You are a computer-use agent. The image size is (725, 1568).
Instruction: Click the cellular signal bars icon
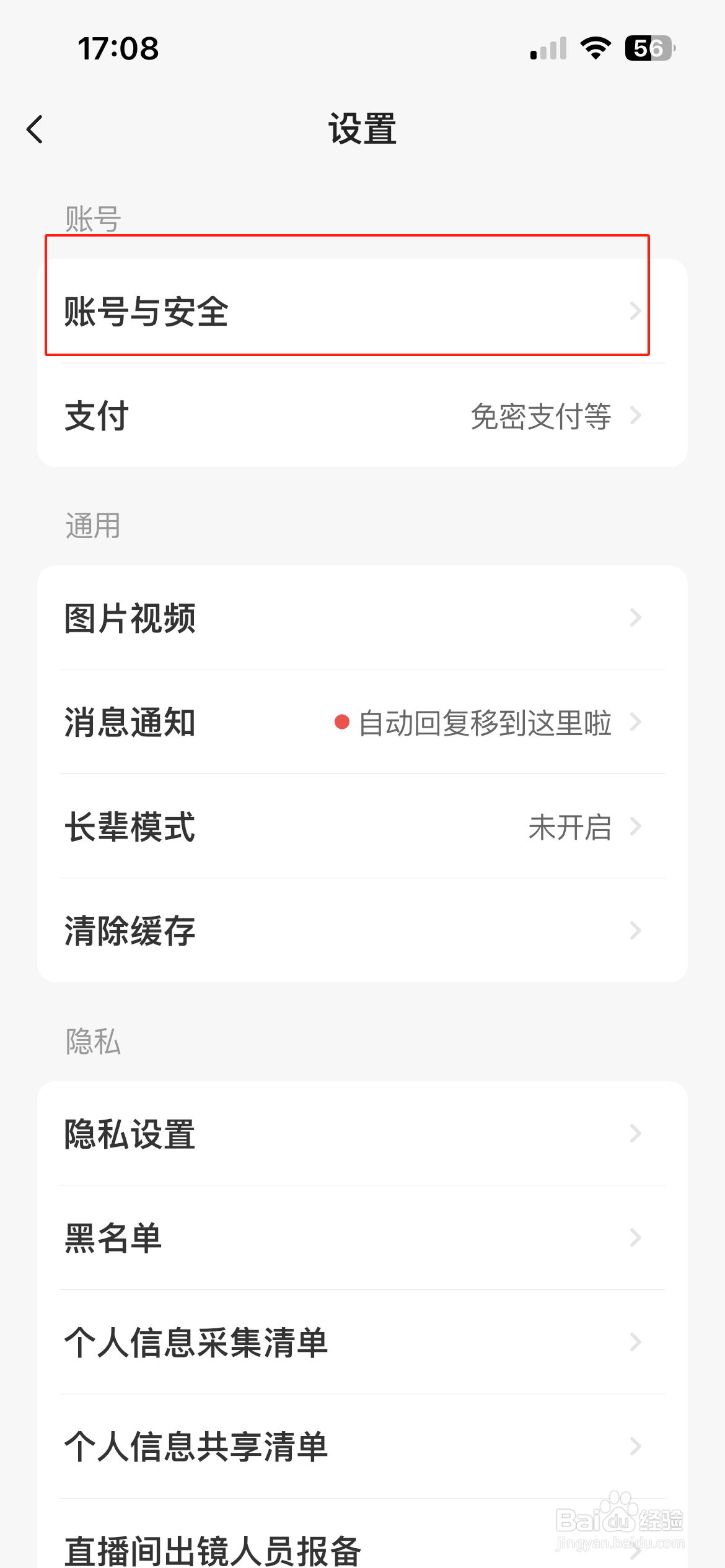pyautogui.click(x=547, y=48)
